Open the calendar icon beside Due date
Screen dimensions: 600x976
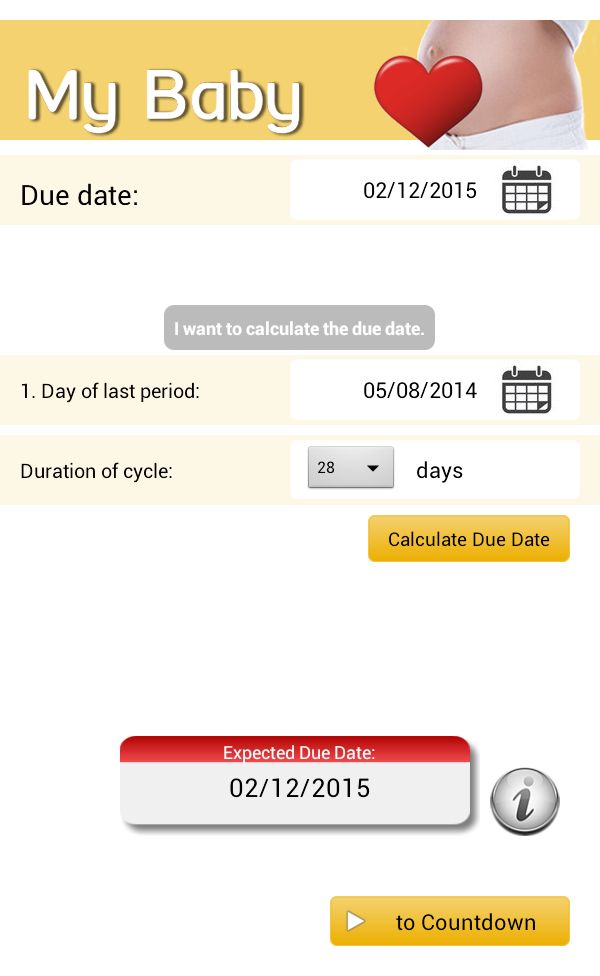(526, 190)
